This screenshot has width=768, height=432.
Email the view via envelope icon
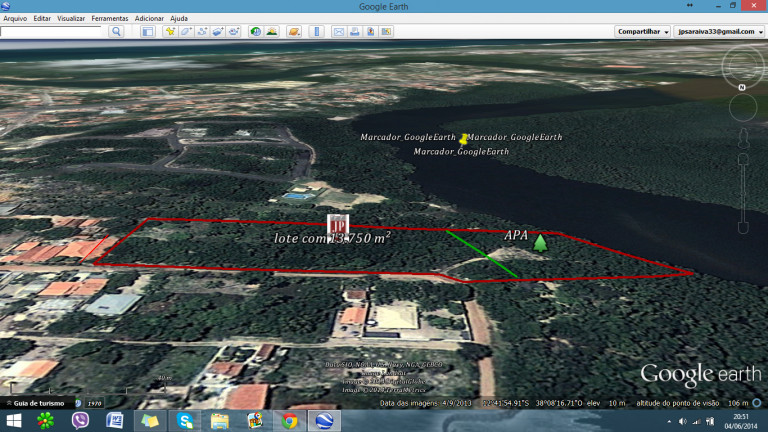(x=338, y=32)
